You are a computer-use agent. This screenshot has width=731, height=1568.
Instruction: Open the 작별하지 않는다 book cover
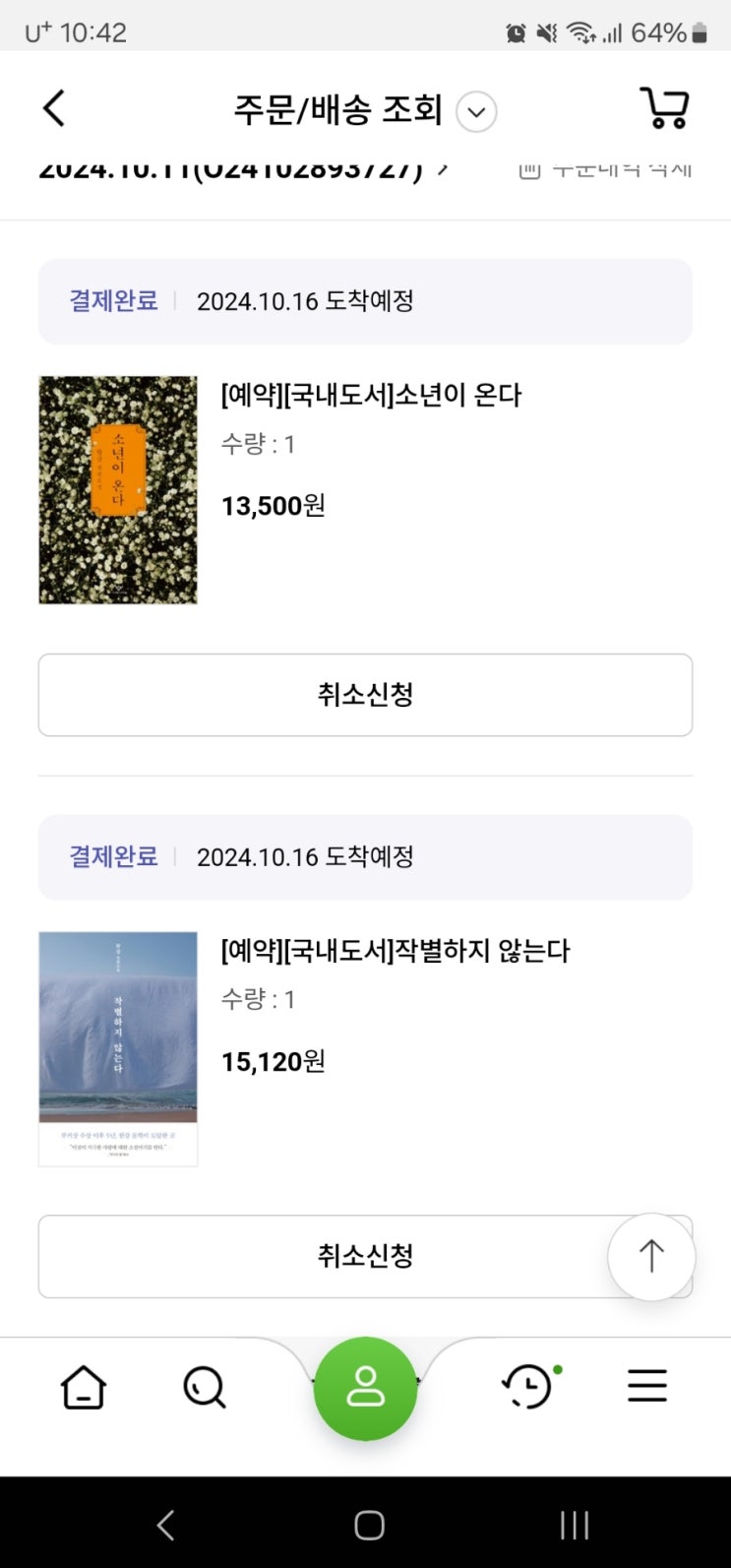118,1048
